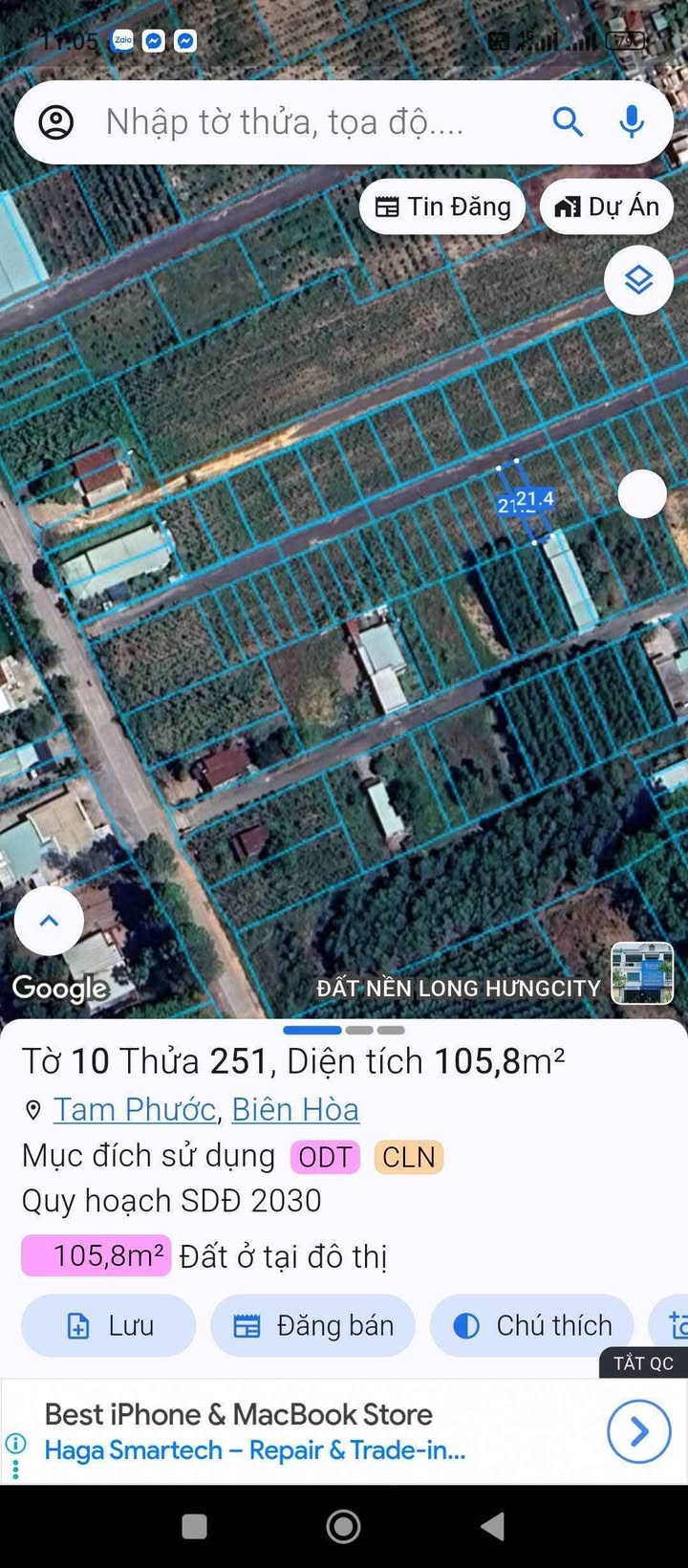
Task: Go to the system home screen
Action: 343,1526
